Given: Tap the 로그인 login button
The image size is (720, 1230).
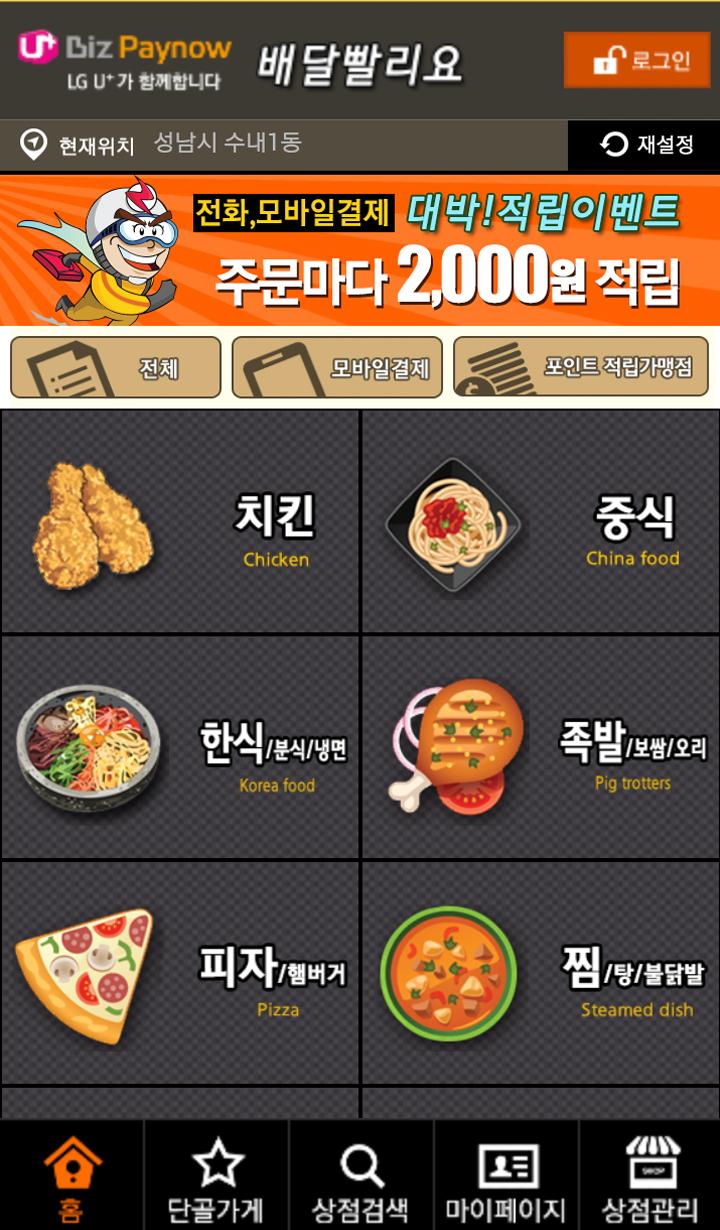Looking at the screenshot, I should tap(636, 60).
